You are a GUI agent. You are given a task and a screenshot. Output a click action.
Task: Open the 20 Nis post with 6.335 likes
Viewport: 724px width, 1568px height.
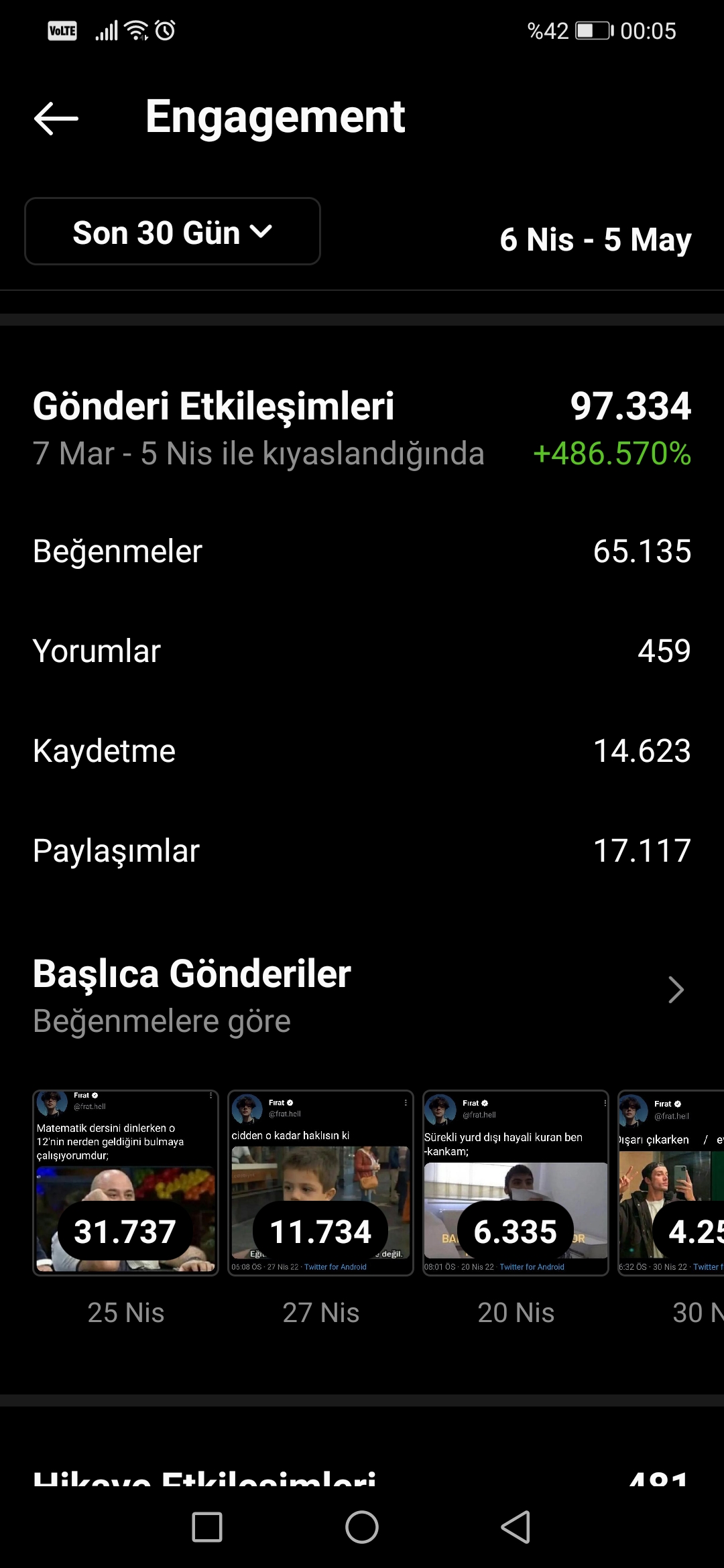coord(516,1183)
